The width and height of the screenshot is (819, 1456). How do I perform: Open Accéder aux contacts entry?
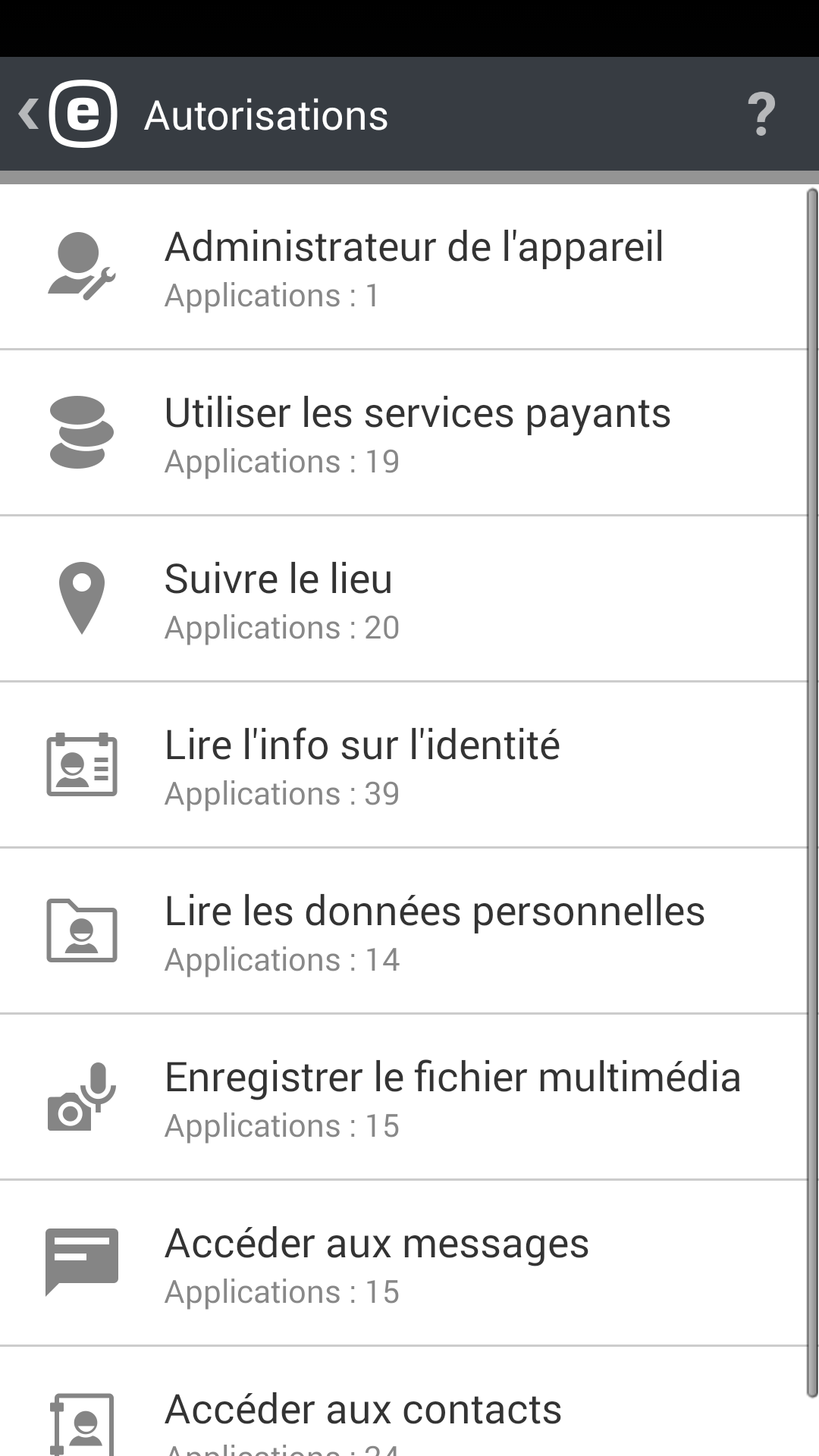coord(403,1402)
